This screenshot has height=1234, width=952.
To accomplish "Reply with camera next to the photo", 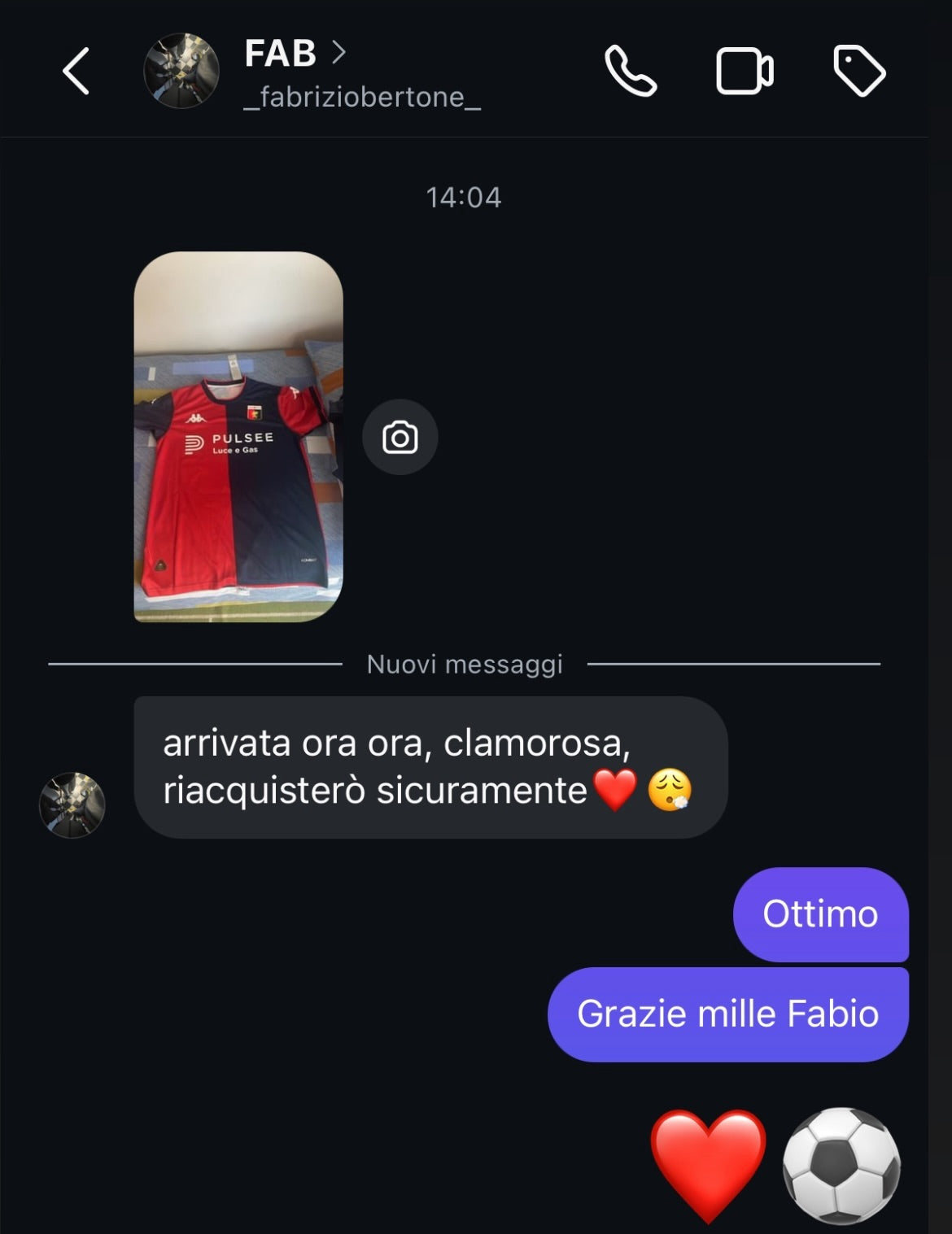I will pos(400,437).
